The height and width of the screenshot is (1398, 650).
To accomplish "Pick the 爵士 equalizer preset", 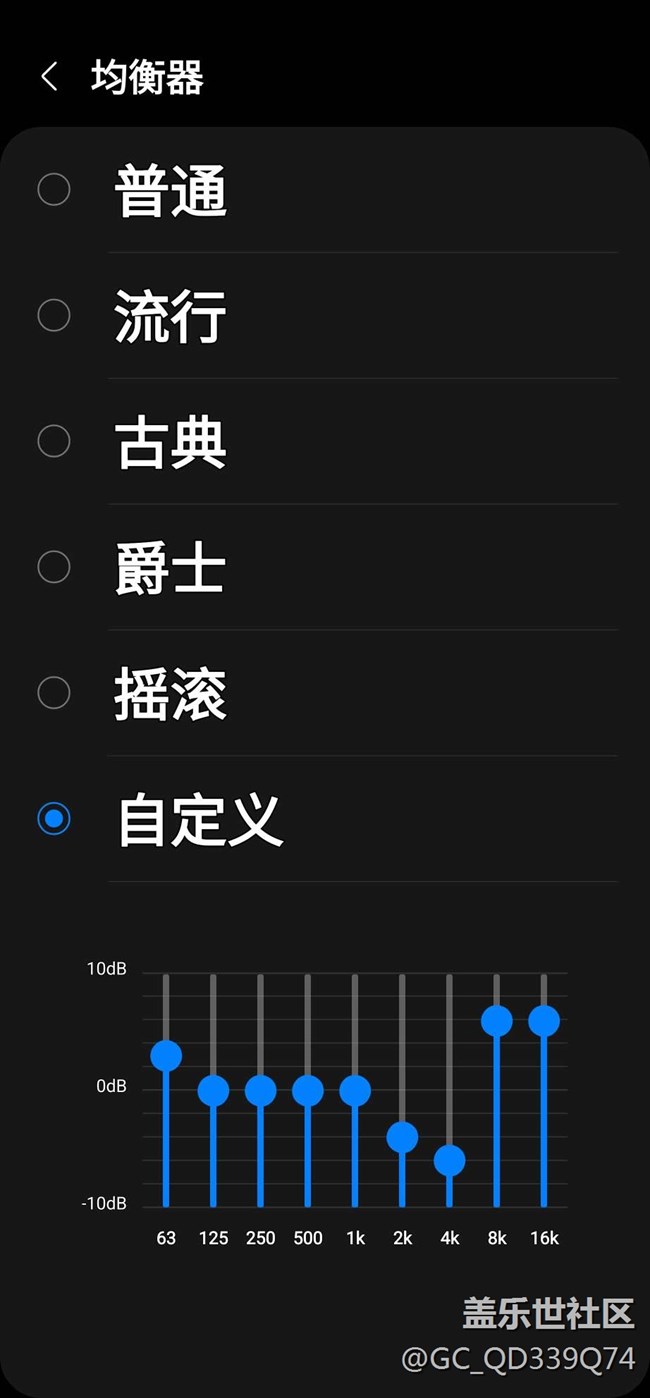I will click(54, 568).
